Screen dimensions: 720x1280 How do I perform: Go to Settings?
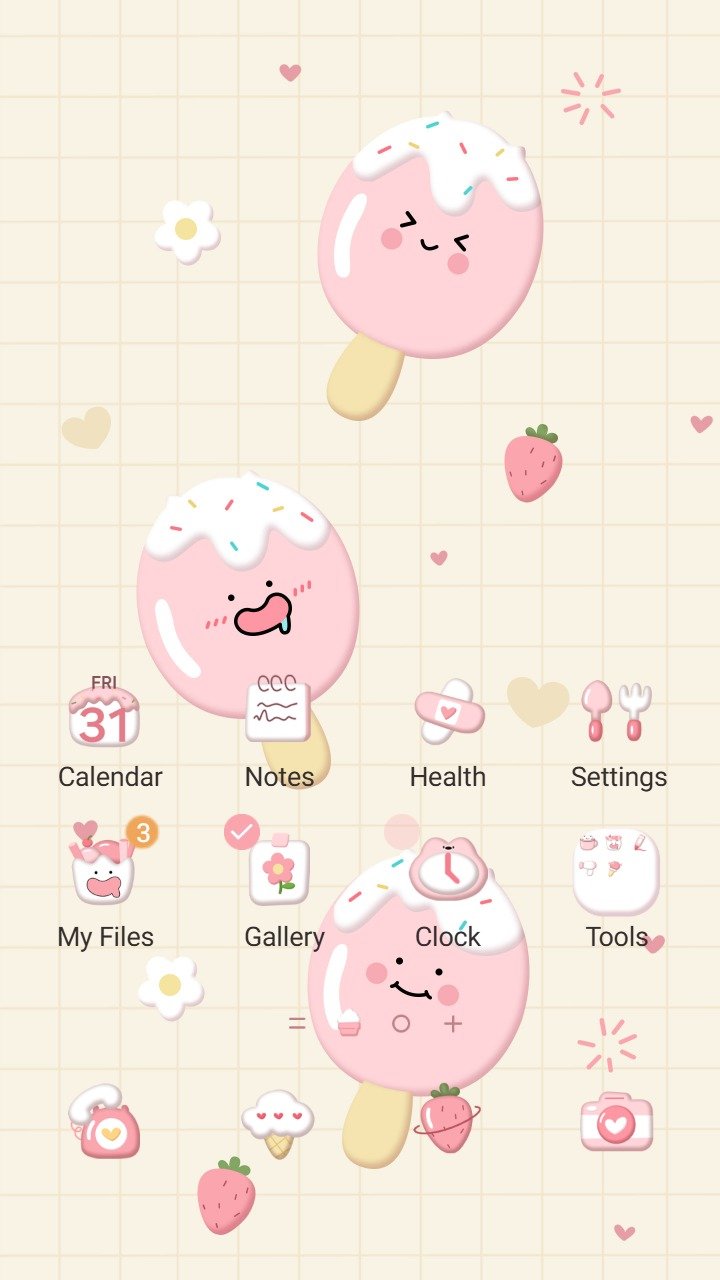coord(617,712)
